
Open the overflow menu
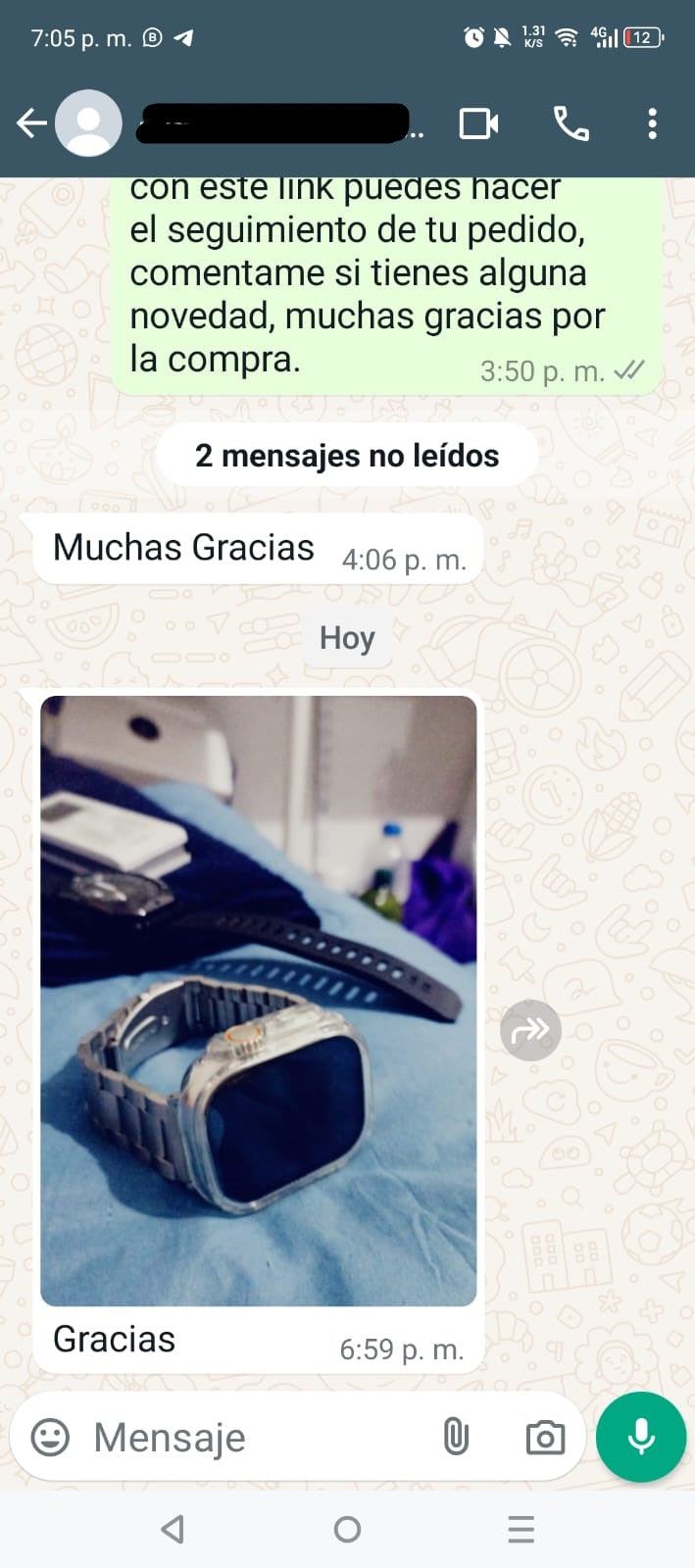[652, 123]
